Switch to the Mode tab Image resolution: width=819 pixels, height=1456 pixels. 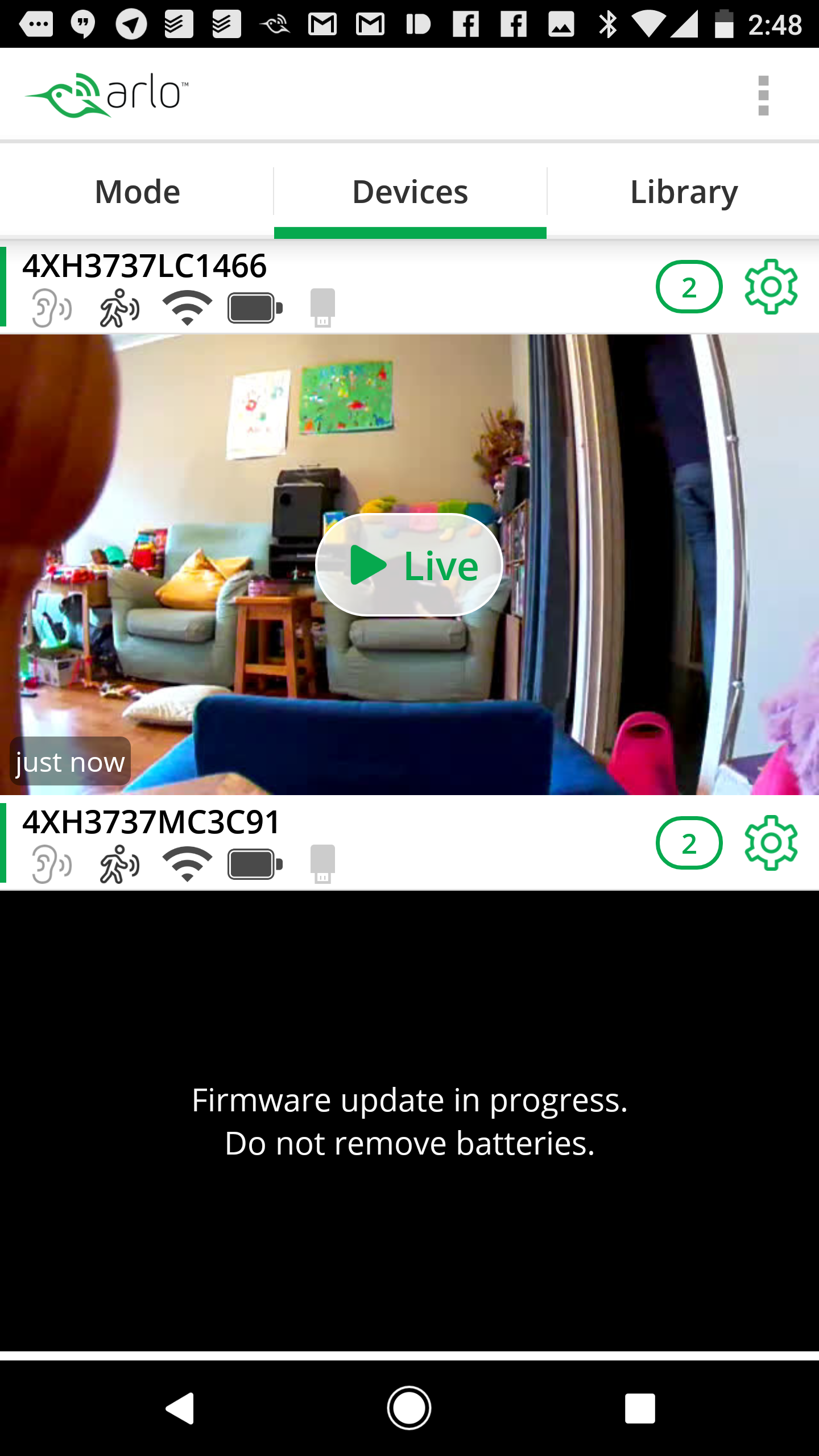click(x=137, y=192)
